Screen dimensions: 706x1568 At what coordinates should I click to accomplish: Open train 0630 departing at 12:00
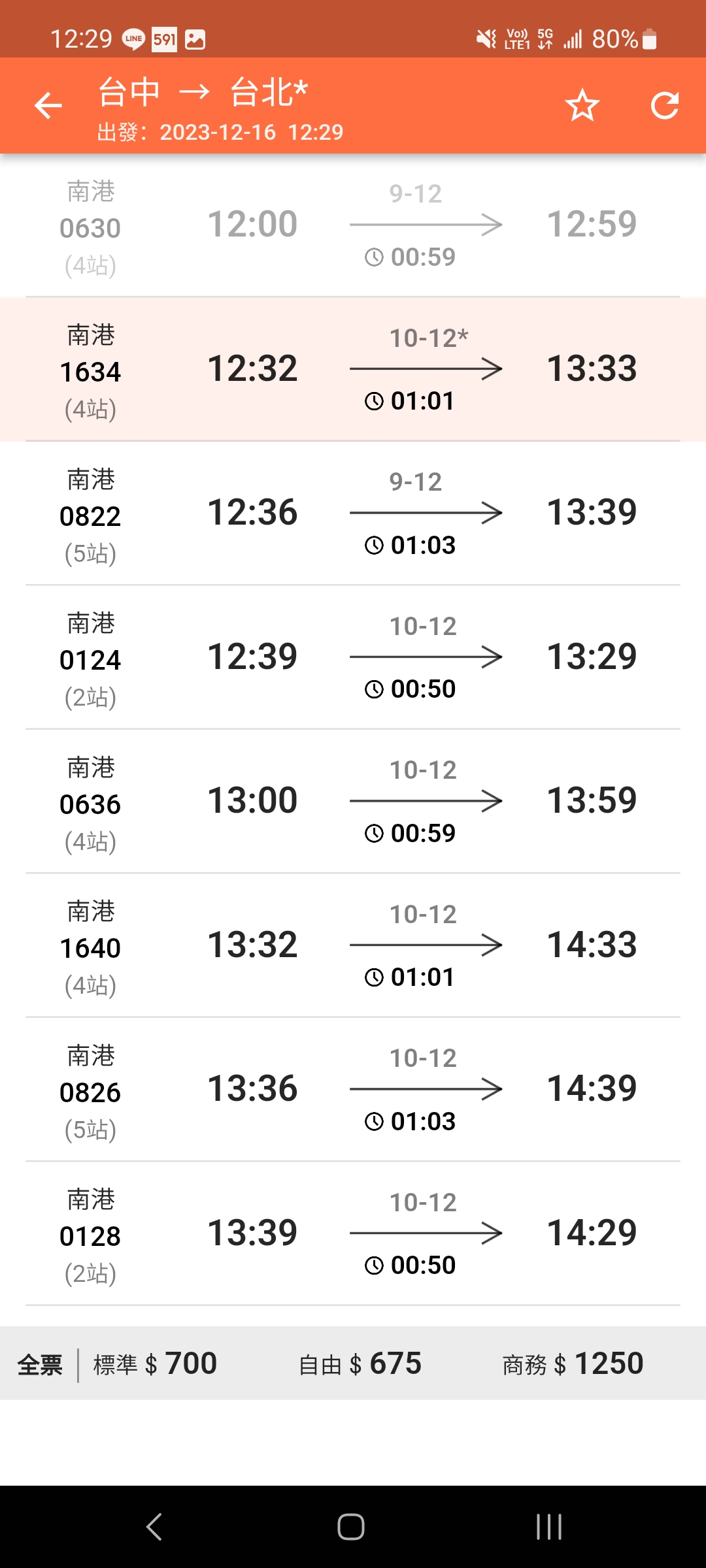[353, 225]
